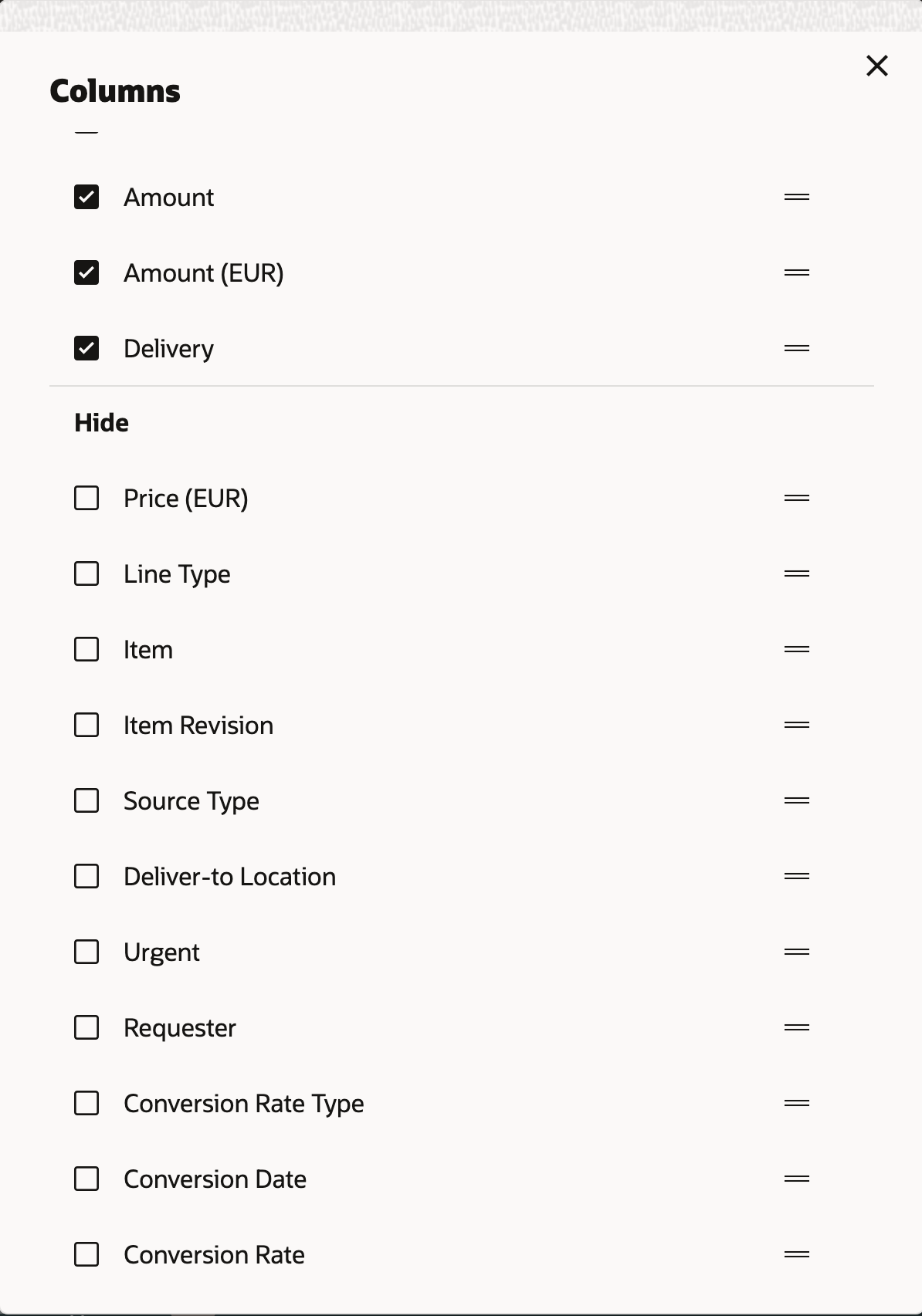
Task: Show the Item column
Action: 86,650
